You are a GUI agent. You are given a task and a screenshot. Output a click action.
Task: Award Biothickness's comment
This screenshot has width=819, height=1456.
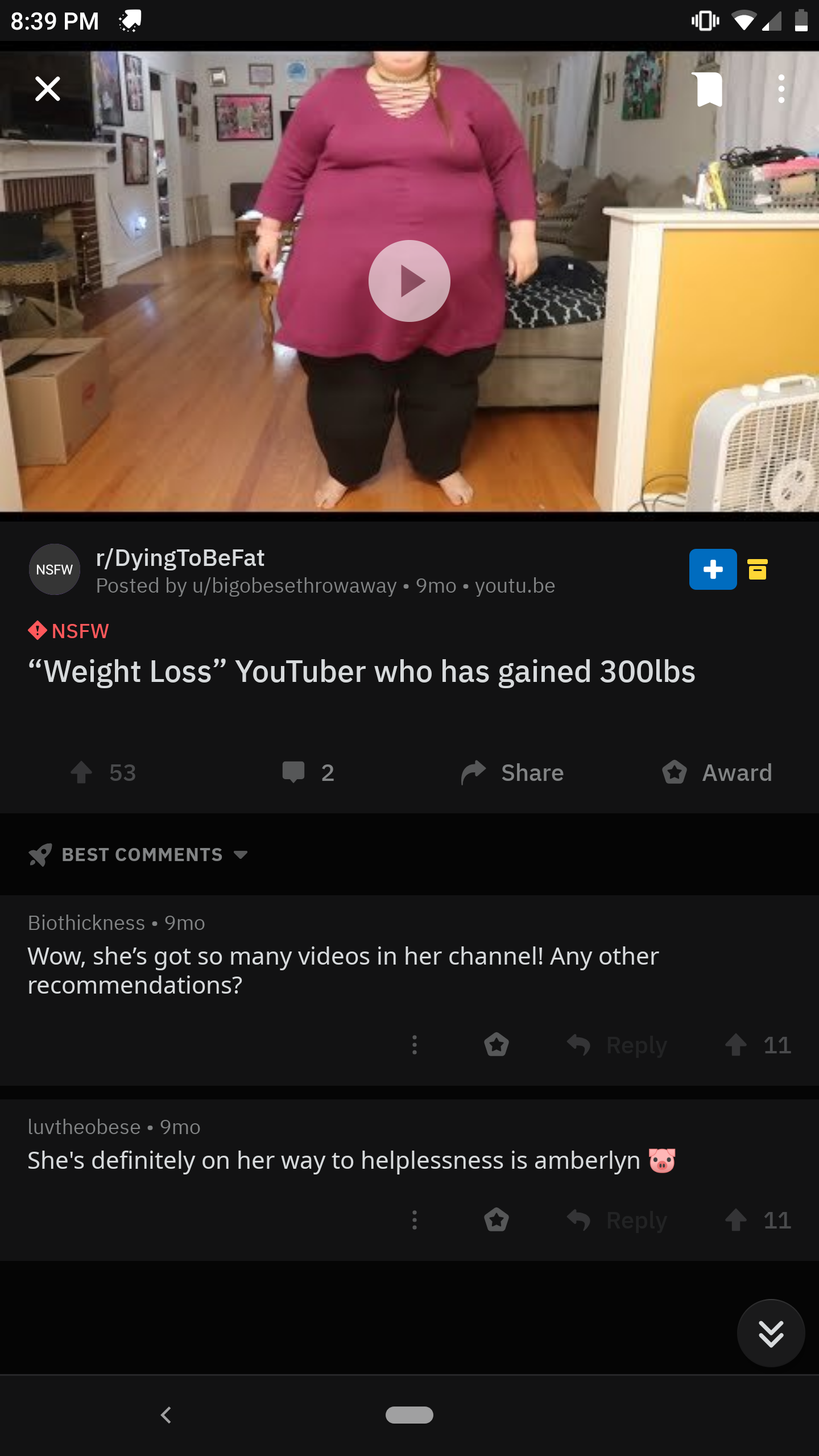497,1045
